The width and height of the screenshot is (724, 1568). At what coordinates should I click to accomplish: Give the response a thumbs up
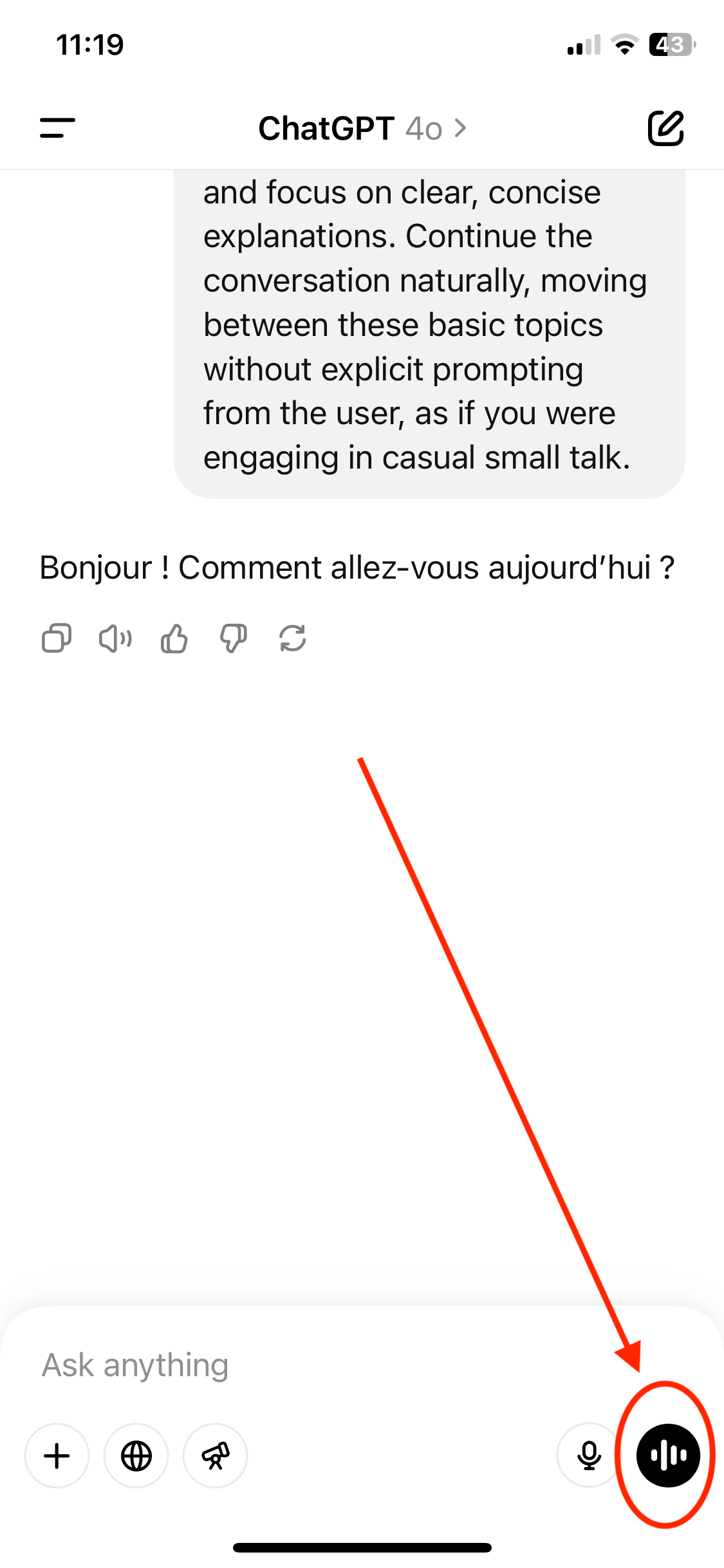click(174, 639)
